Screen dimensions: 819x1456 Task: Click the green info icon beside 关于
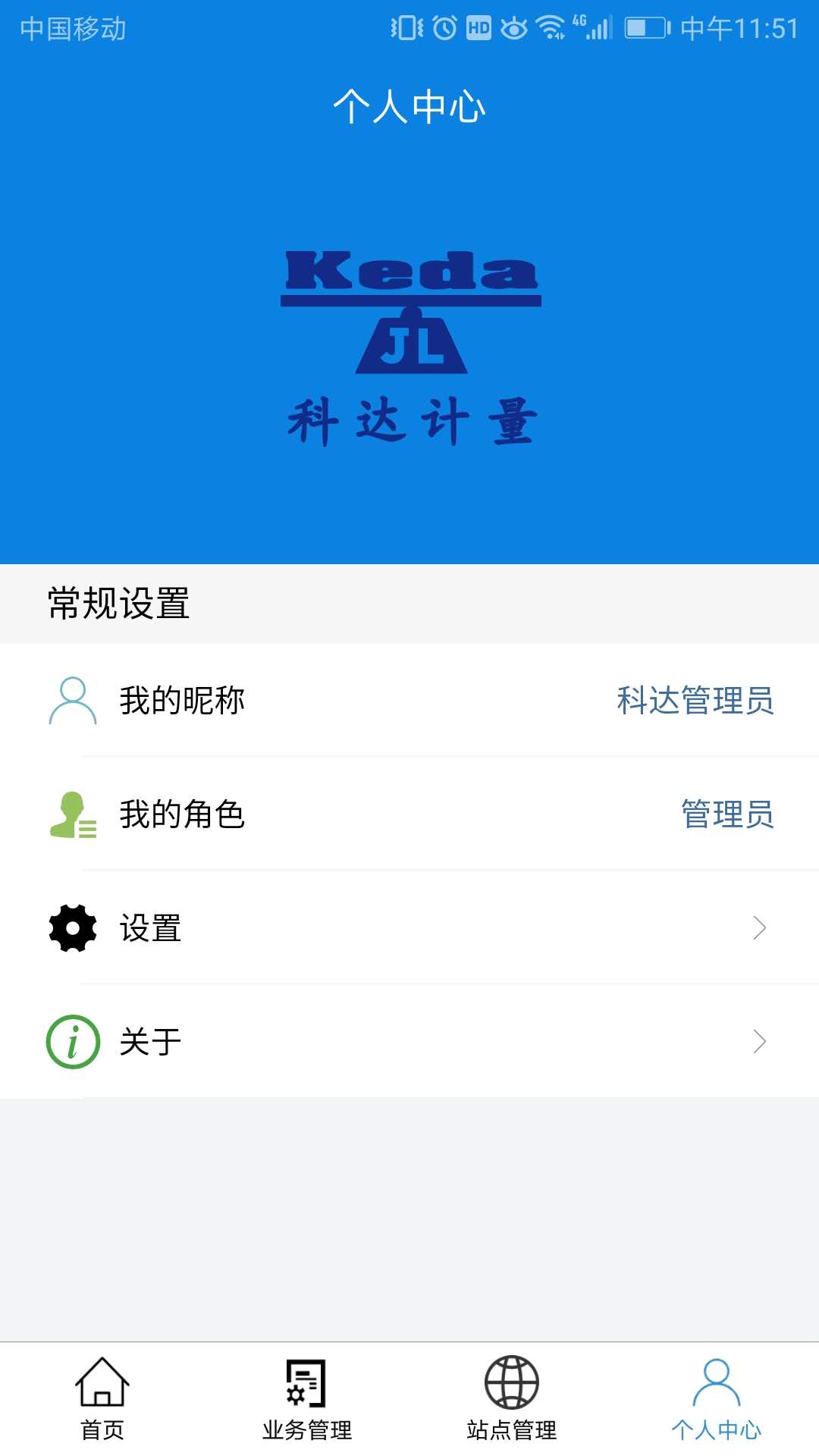[72, 1042]
